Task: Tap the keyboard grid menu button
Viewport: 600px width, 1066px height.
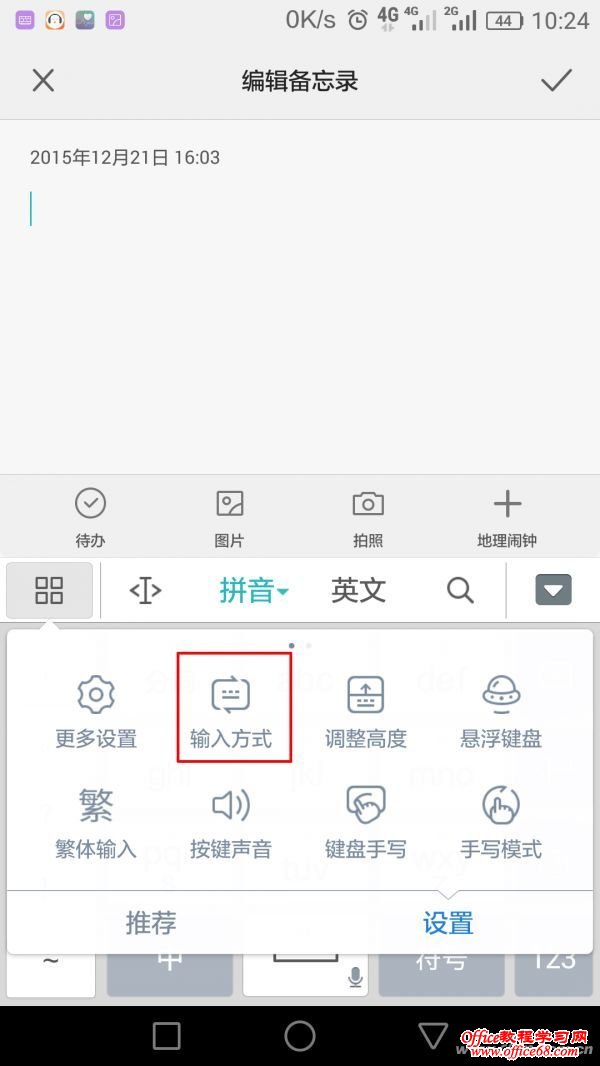Action: click(49, 590)
